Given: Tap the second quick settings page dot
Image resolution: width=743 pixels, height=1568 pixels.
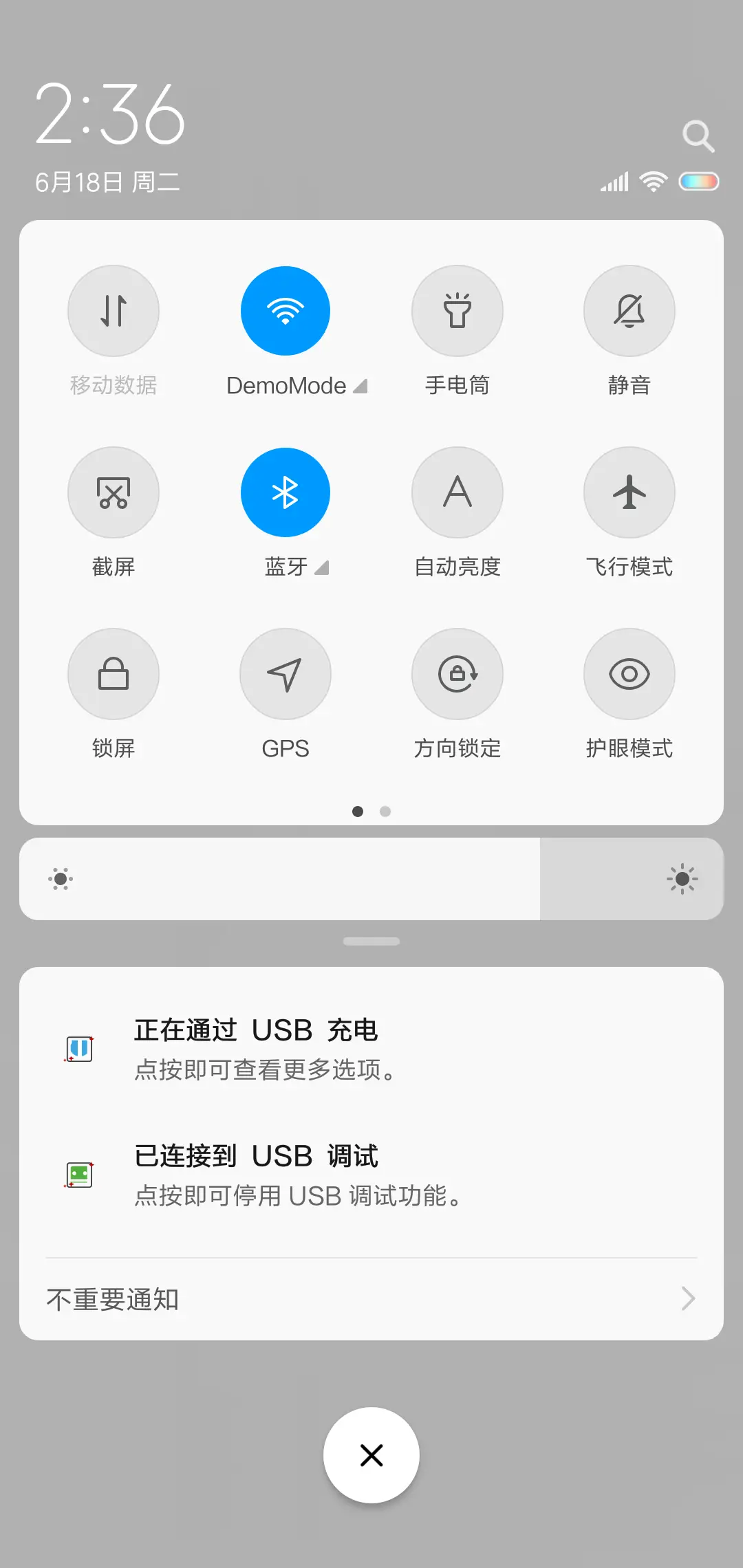Looking at the screenshot, I should [x=385, y=812].
